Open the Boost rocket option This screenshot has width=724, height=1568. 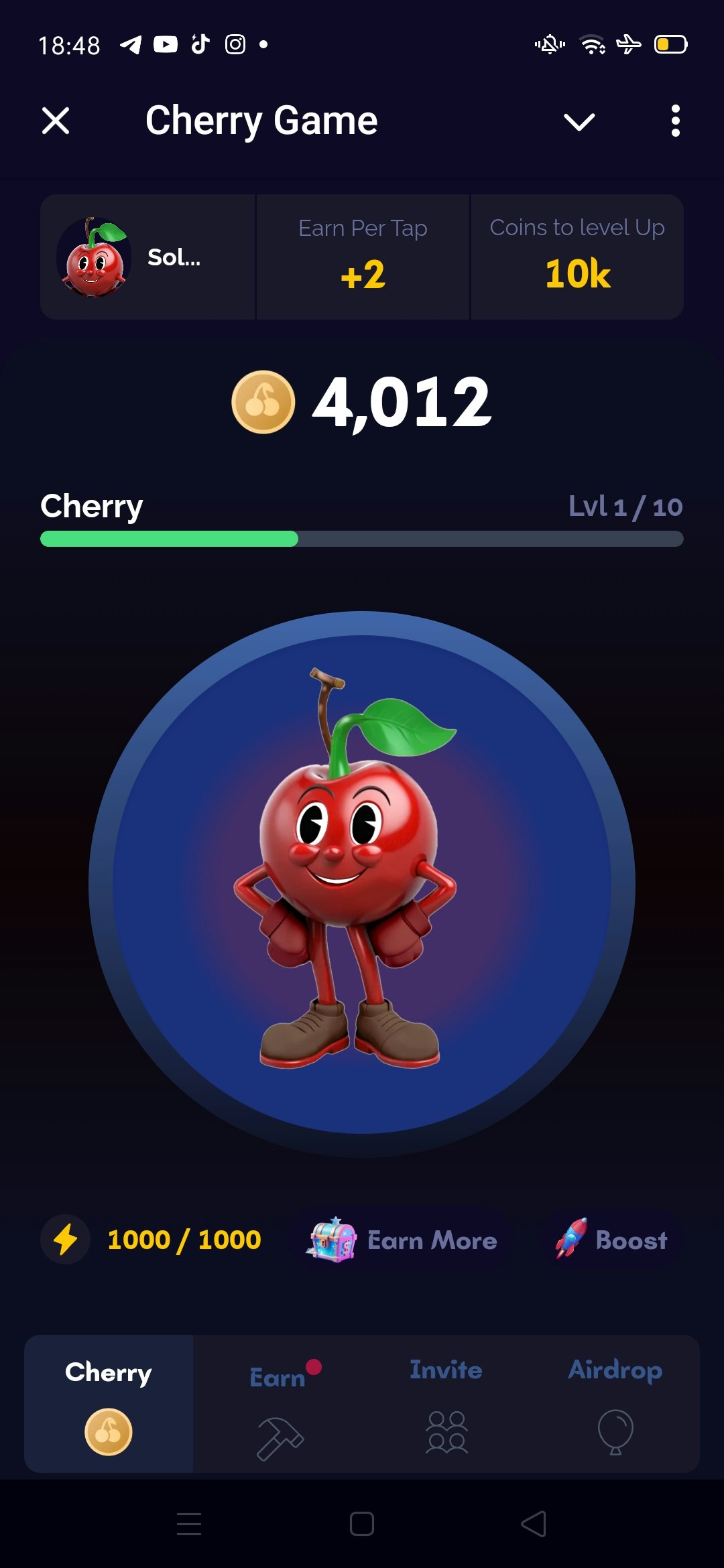pos(611,1240)
